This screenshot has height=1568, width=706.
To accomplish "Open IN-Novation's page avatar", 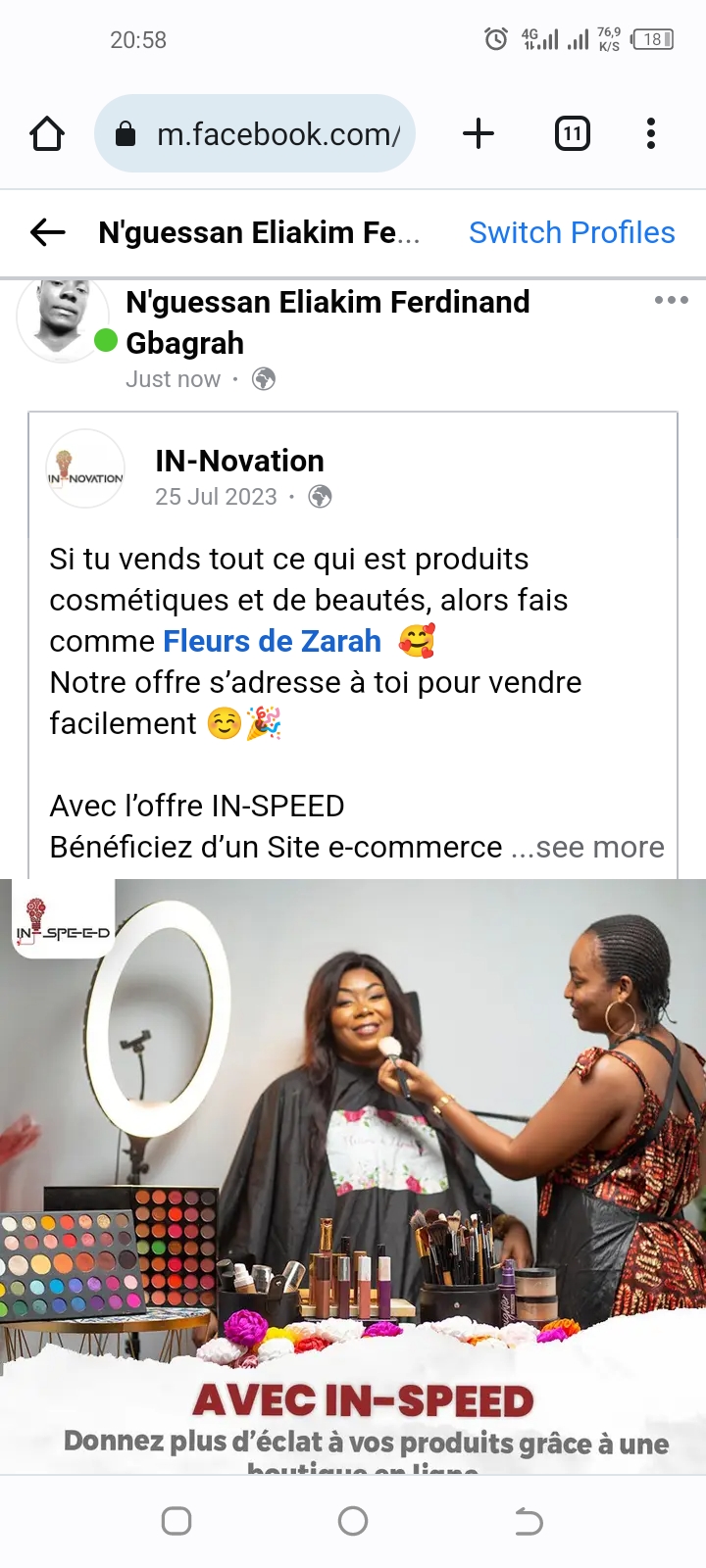I will pyautogui.click(x=85, y=468).
